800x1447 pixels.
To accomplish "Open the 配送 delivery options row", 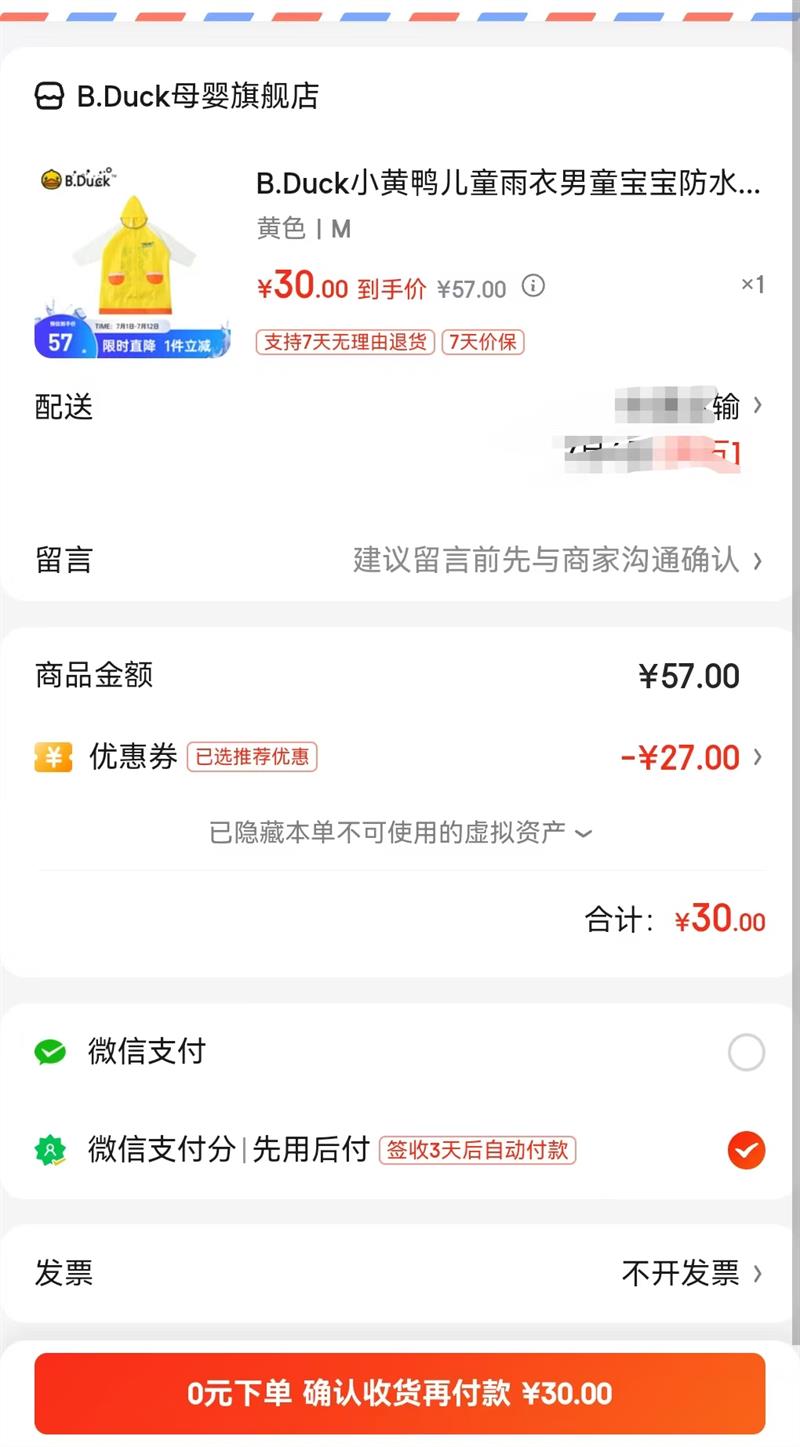I will click(x=400, y=407).
